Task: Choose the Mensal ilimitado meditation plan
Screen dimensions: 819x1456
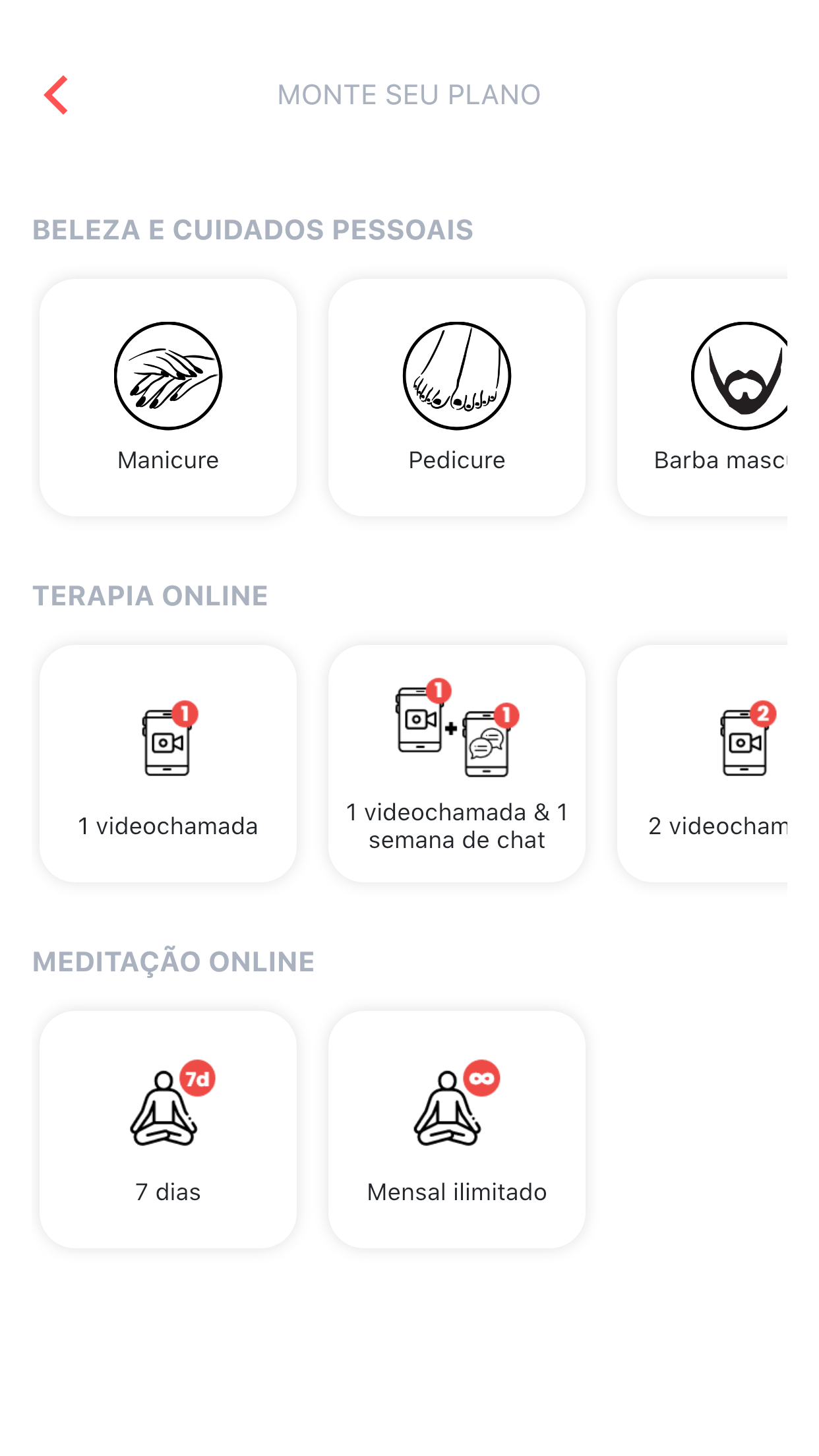Action: click(457, 1130)
